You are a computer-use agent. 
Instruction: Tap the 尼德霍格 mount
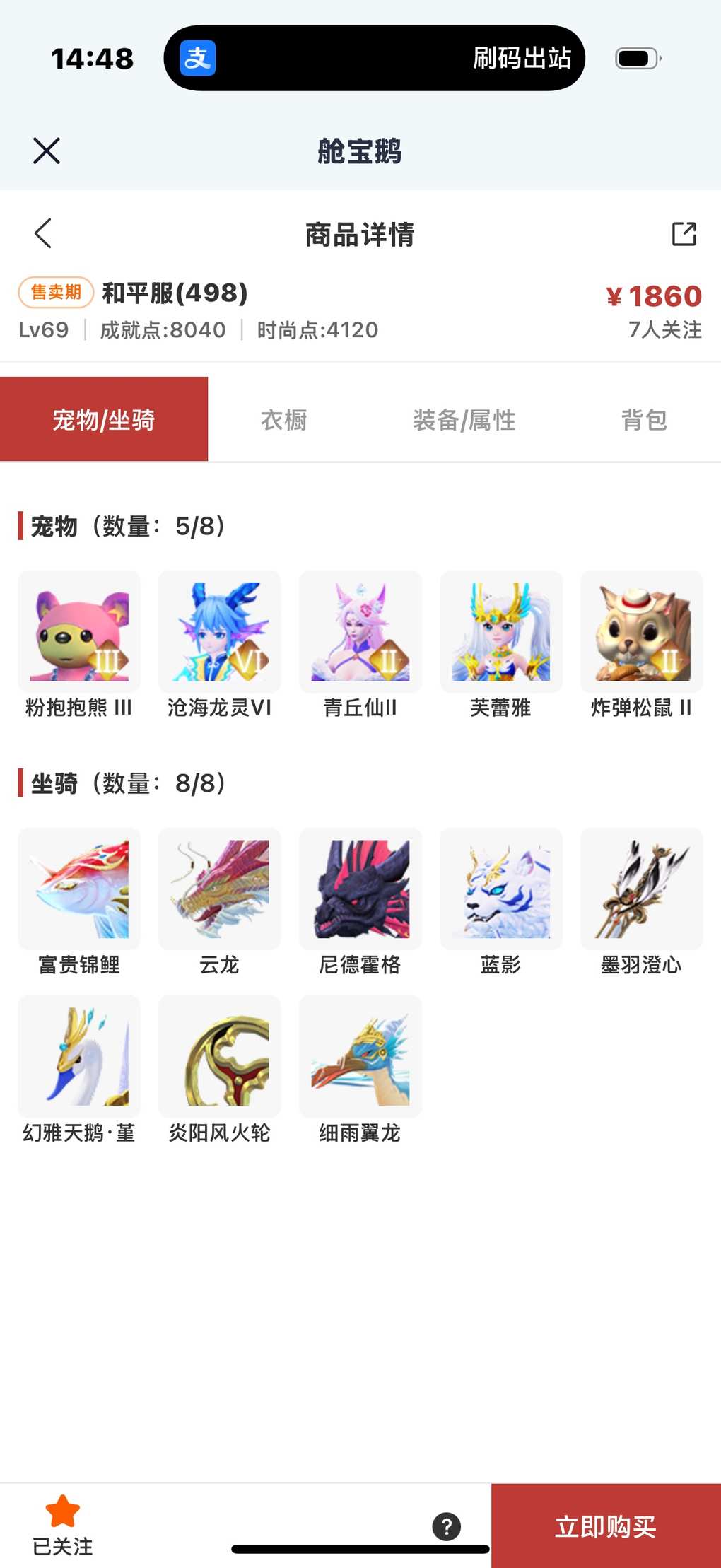point(360,889)
